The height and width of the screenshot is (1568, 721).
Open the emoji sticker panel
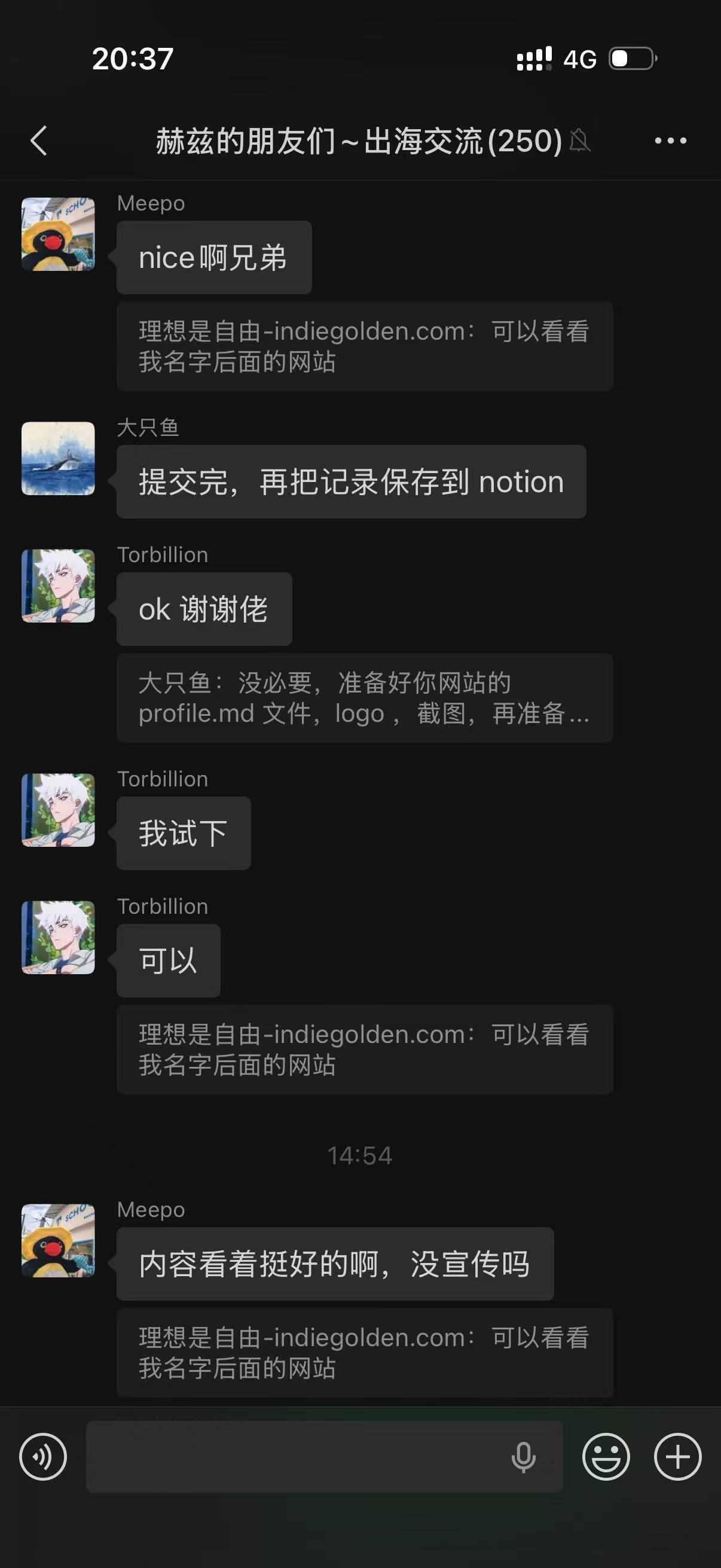coord(606,1457)
